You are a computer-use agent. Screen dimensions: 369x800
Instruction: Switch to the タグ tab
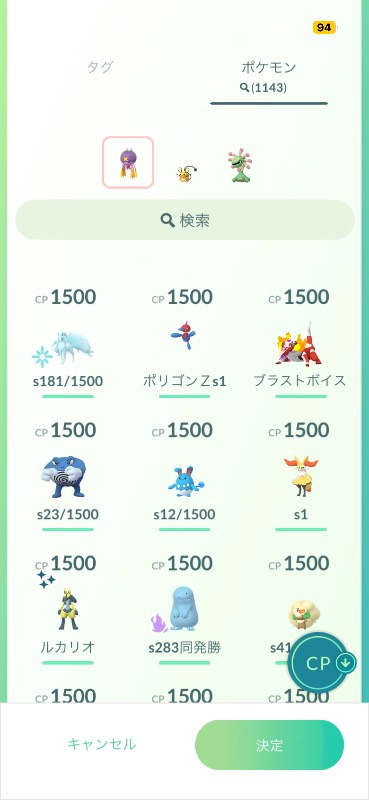point(100,68)
